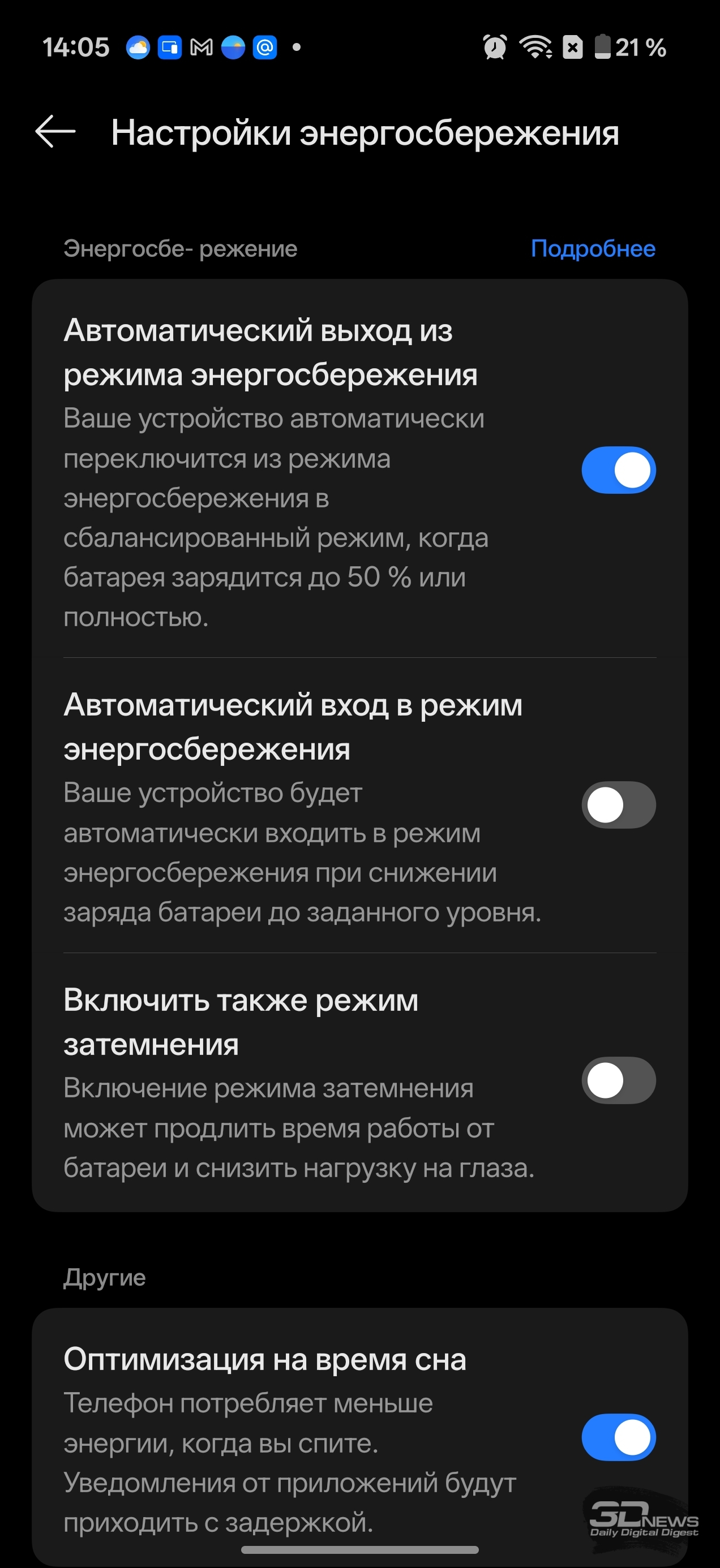Disable automatic exit from power saving mode
Screen dimensions: 720x1568
[618, 470]
